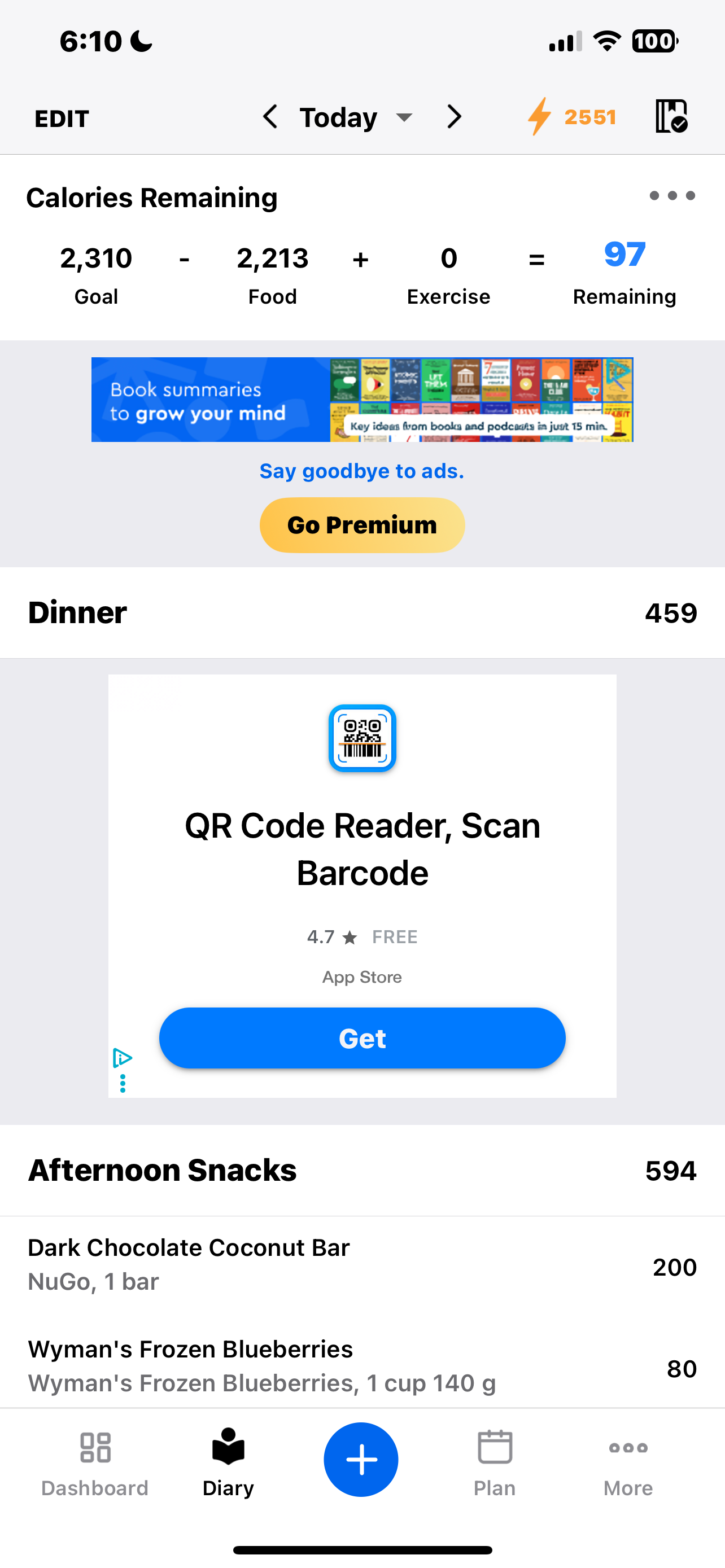Open the book summaries ad banner

coord(361,399)
